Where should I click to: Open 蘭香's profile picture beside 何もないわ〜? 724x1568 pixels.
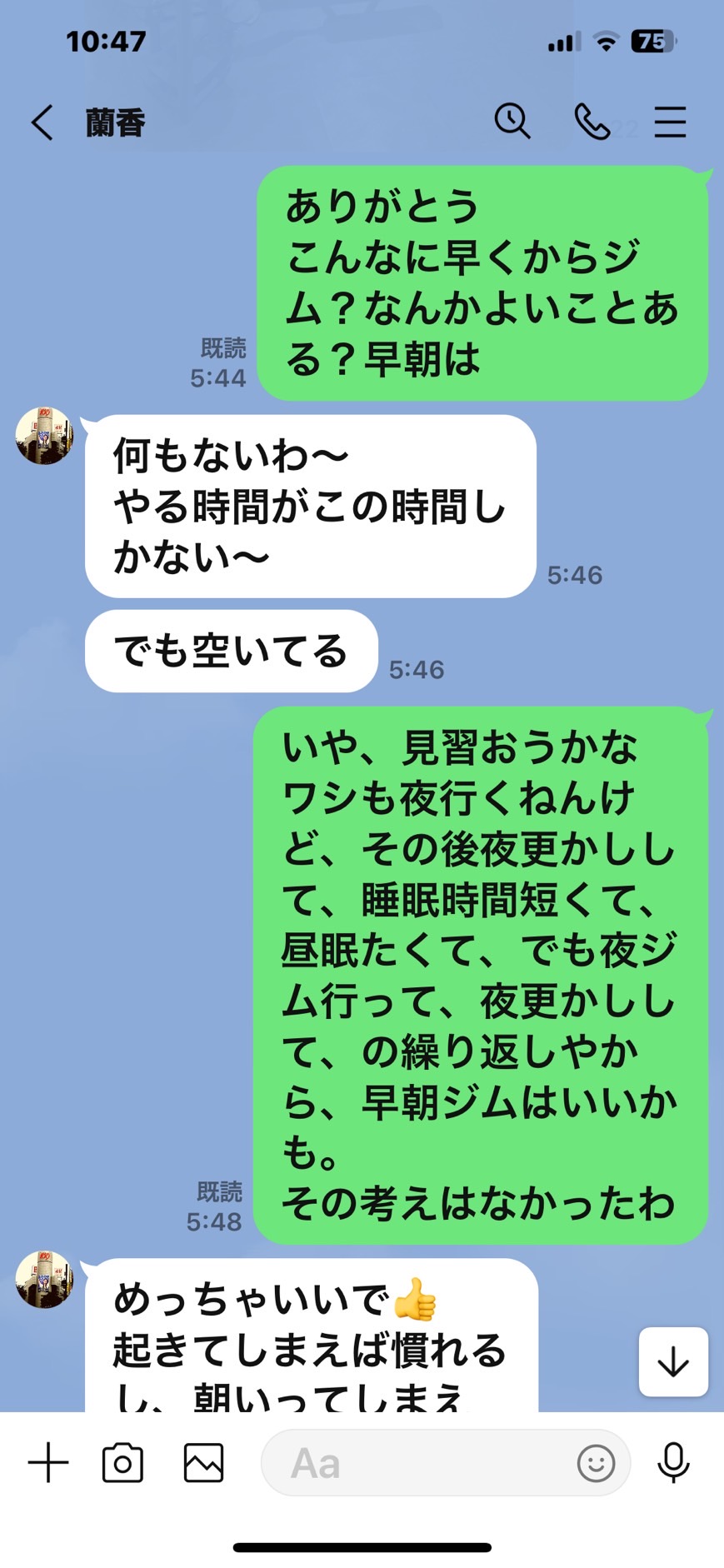45,436
